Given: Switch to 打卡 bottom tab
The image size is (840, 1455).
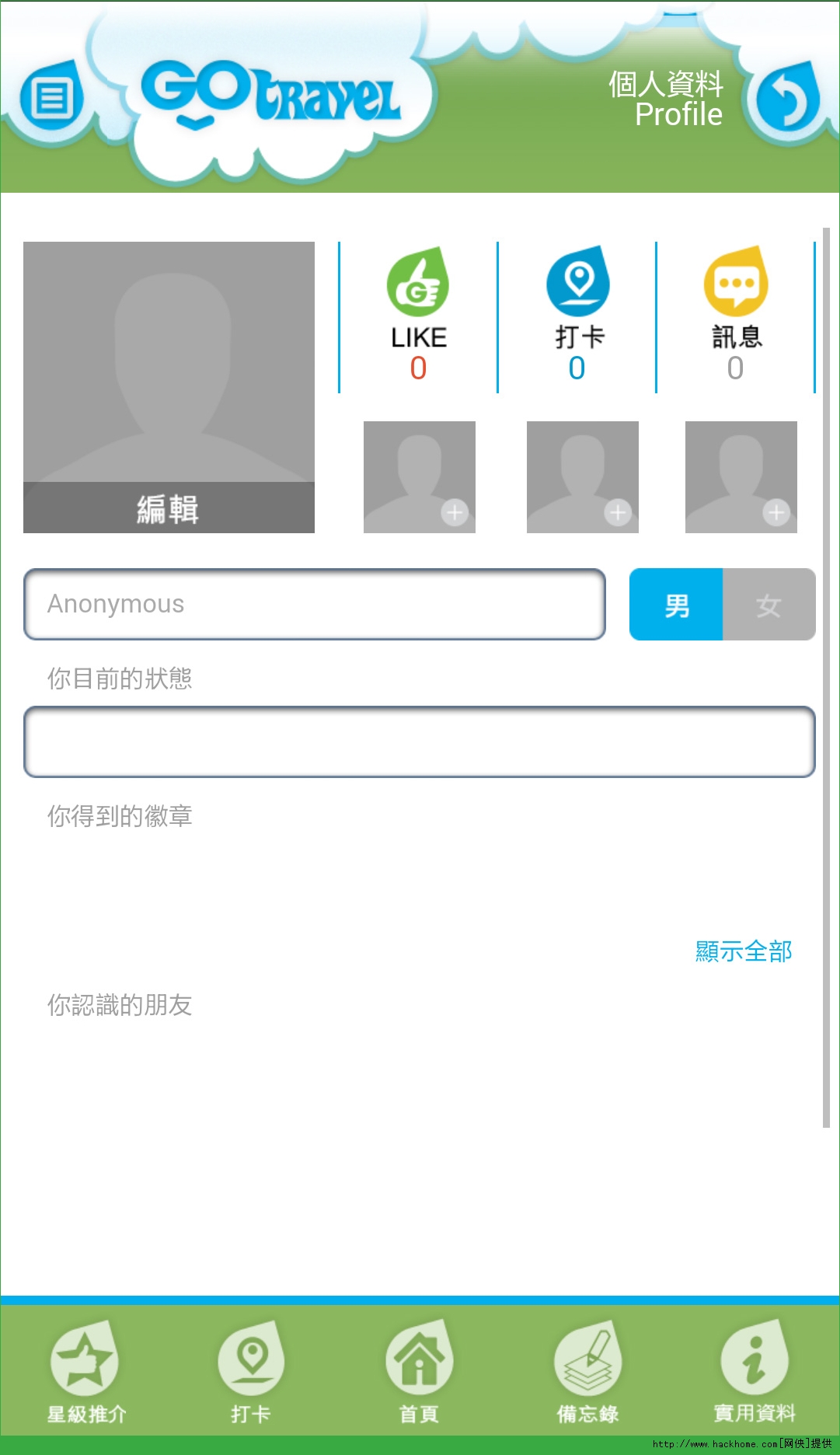Looking at the screenshot, I should pyautogui.click(x=251, y=1371).
